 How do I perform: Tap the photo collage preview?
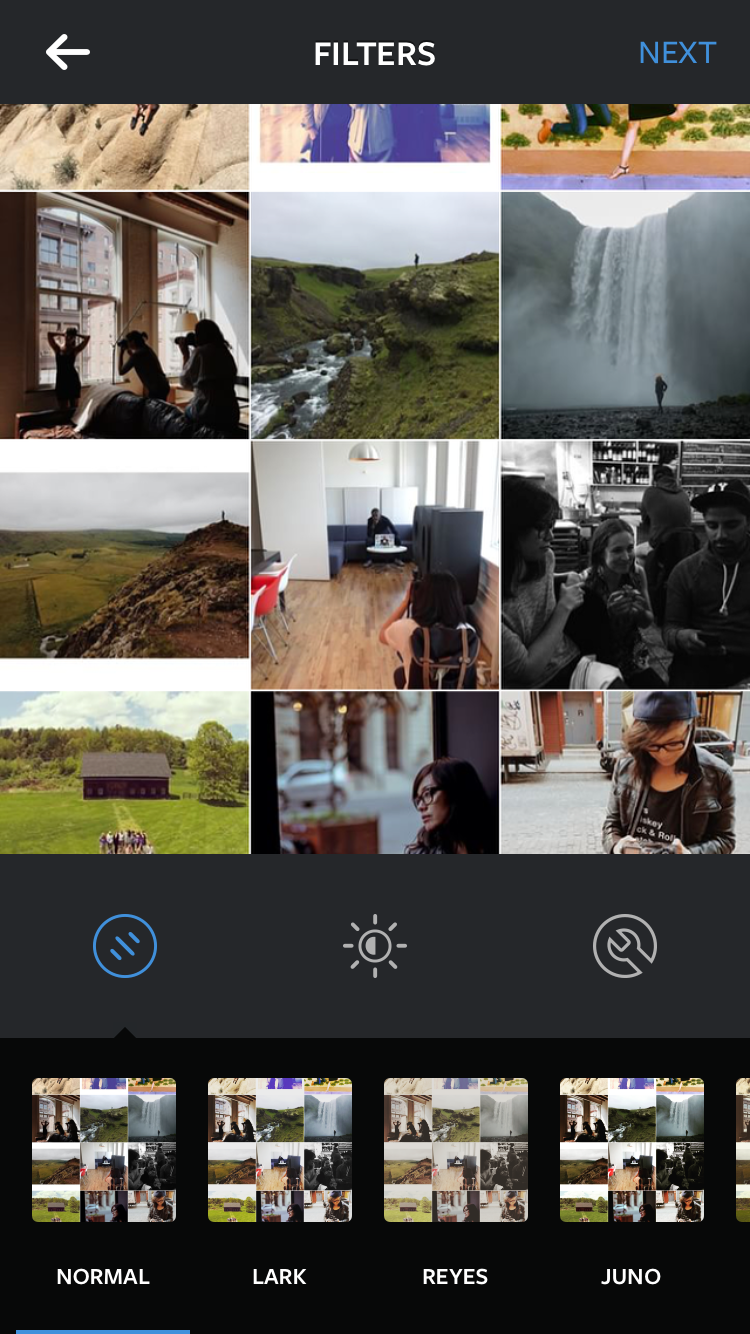(x=375, y=480)
